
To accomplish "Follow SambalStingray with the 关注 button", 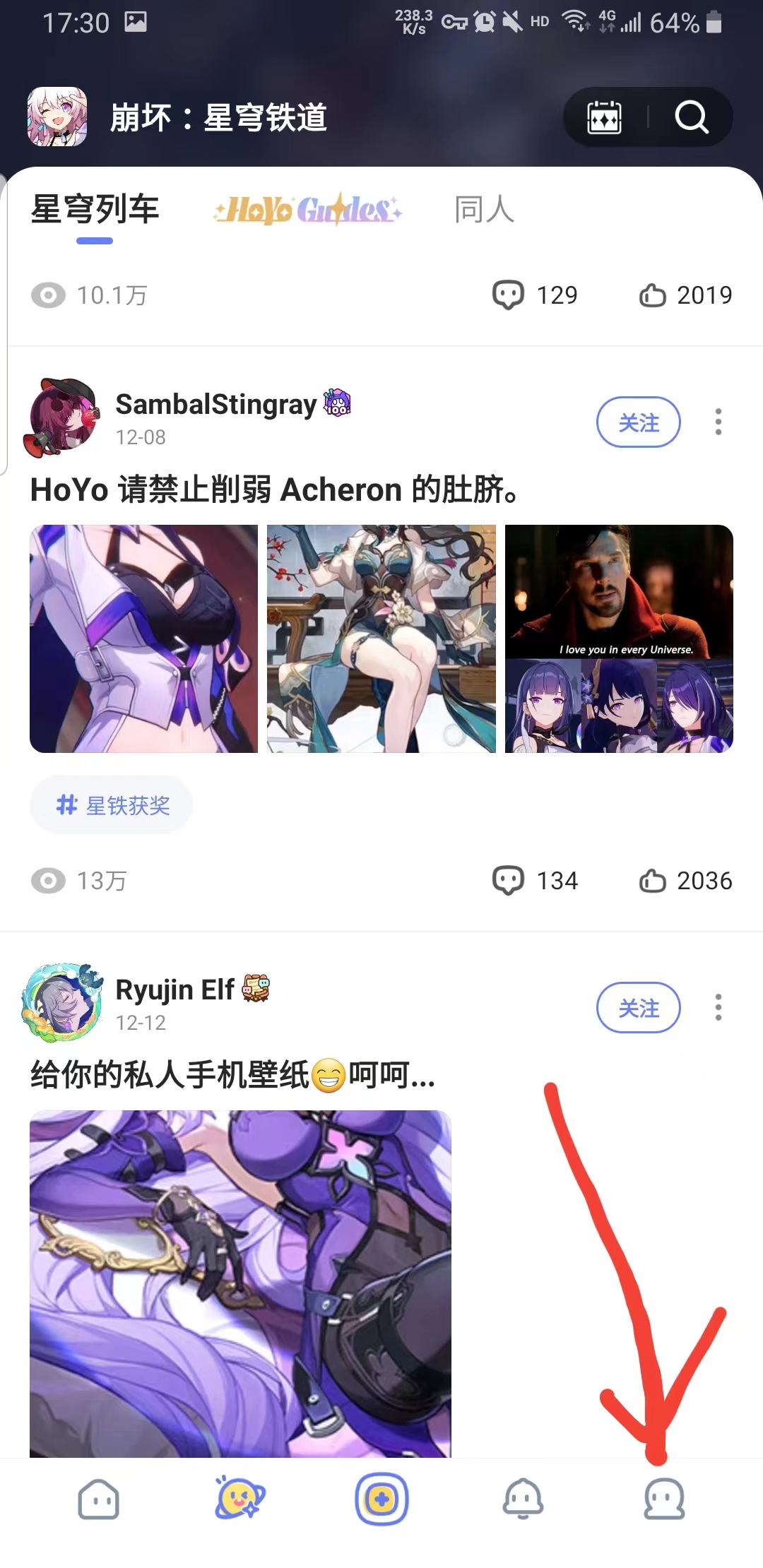I will point(638,422).
